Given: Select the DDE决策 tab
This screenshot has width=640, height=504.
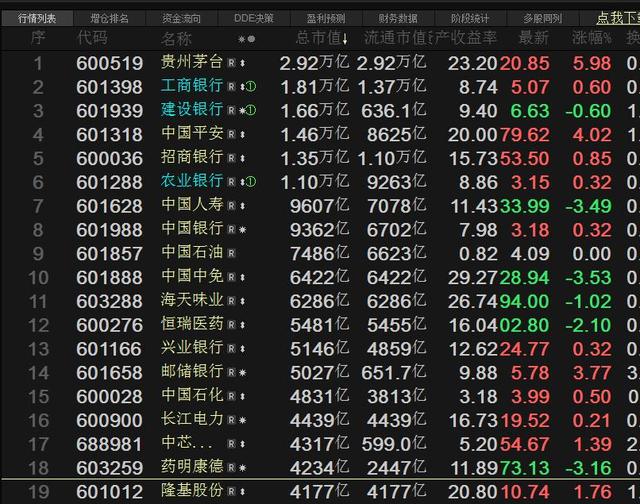Looking at the screenshot, I should [x=253, y=17].
